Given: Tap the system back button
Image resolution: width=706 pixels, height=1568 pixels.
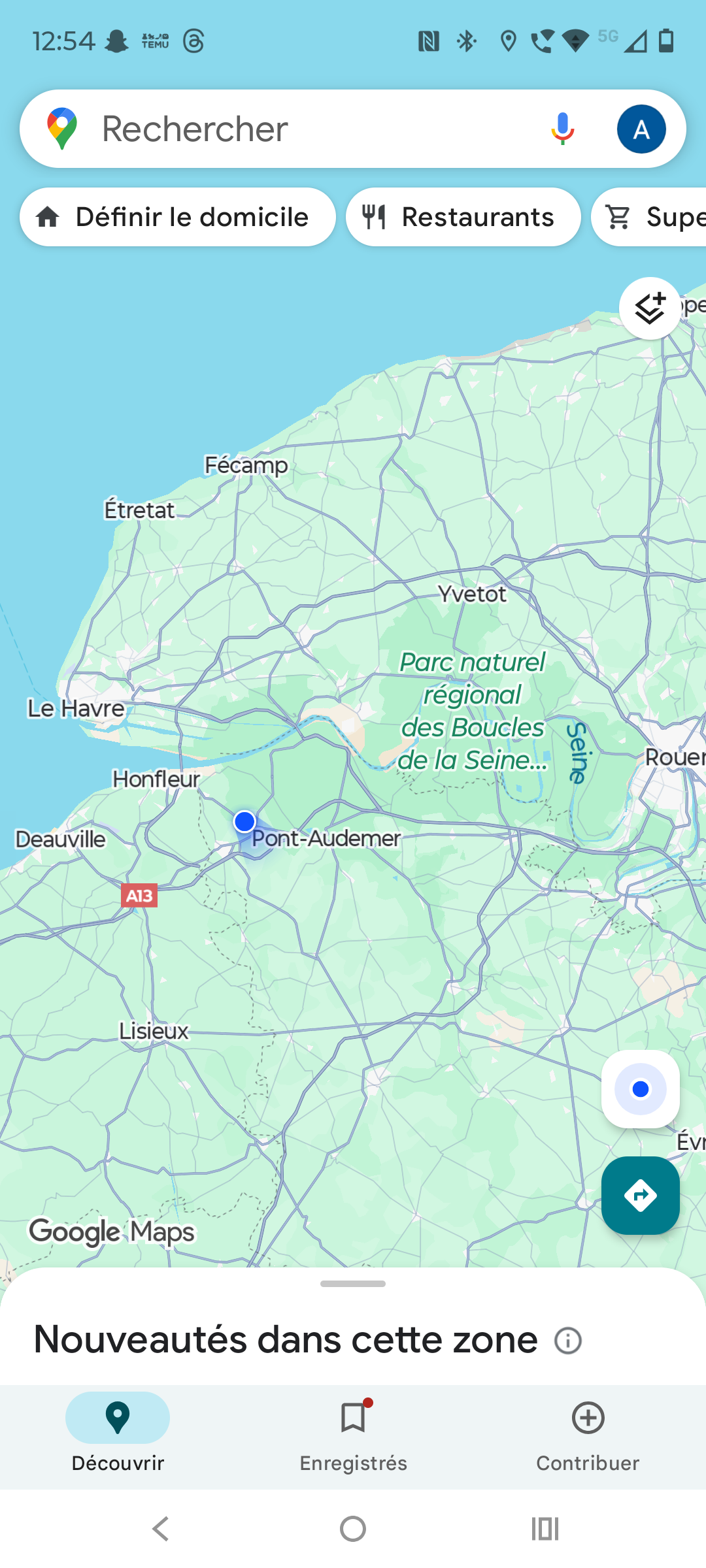Looking at the screenshot, I should click(x=161, y=1529).
